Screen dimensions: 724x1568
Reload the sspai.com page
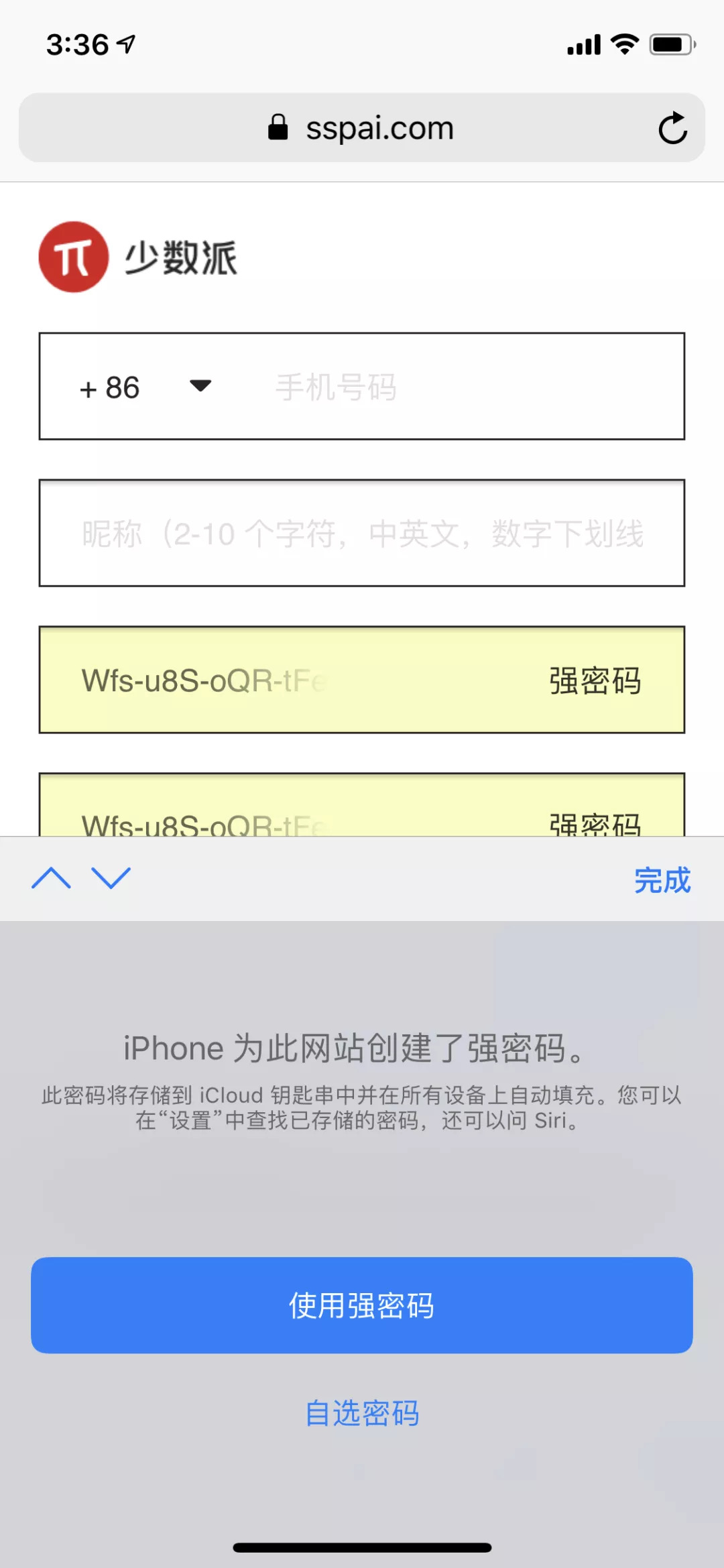(672, 128)
